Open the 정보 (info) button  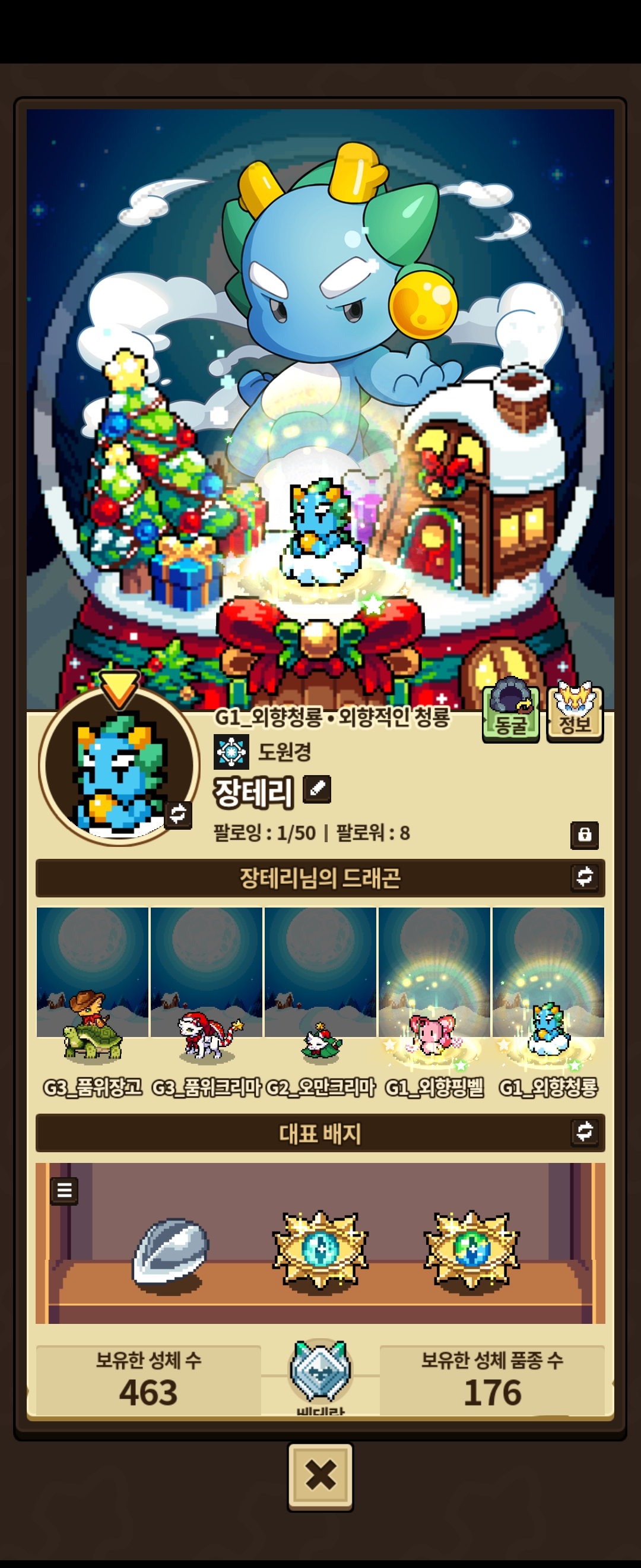click(x=575, y=713)
